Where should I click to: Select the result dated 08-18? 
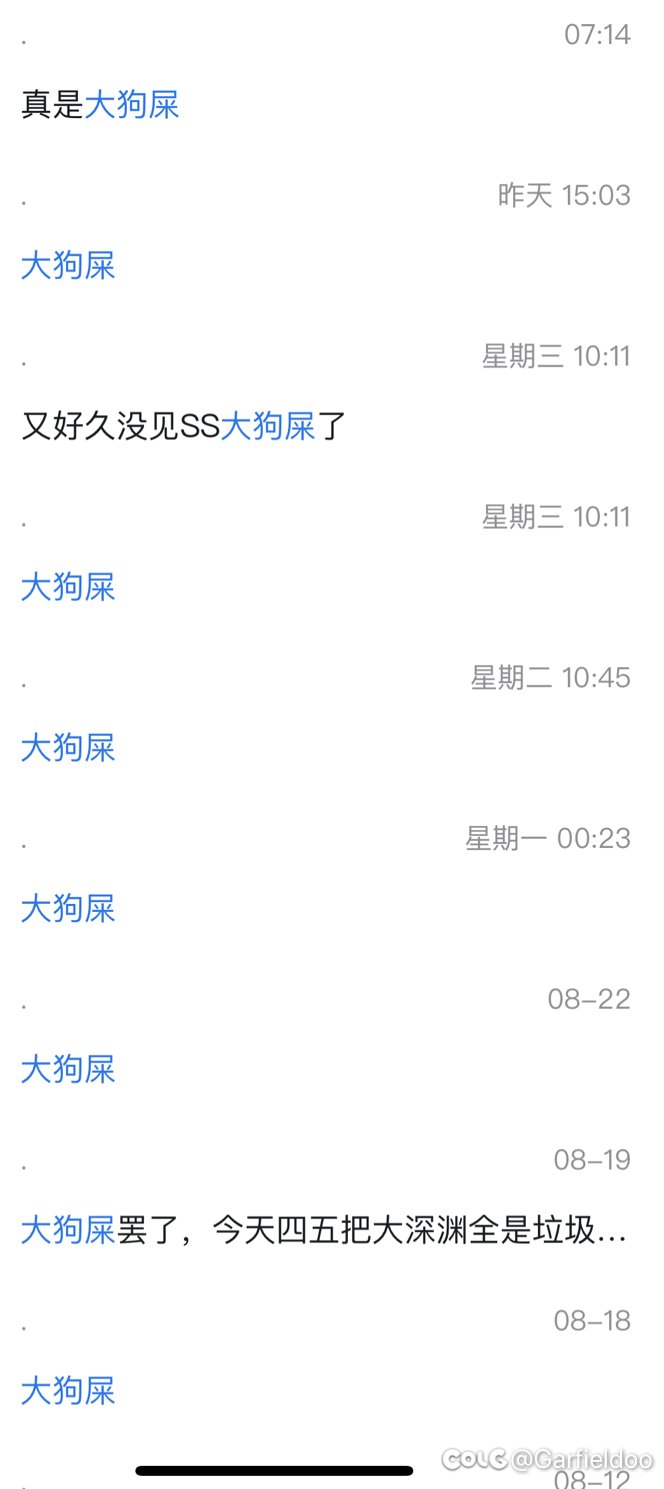tap(68, 1391)
